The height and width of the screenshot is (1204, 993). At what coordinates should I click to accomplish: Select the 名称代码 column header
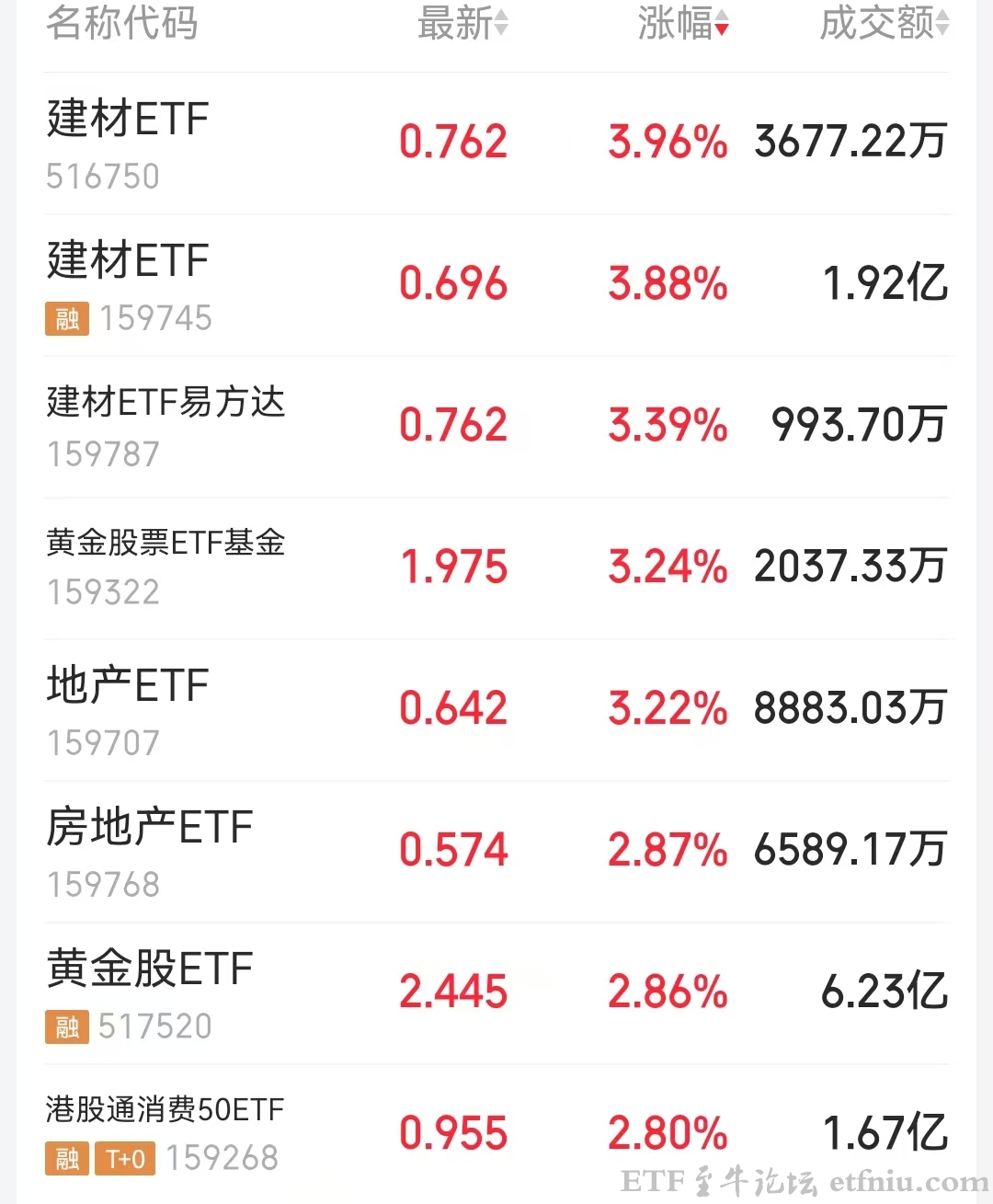click(122, 25)
